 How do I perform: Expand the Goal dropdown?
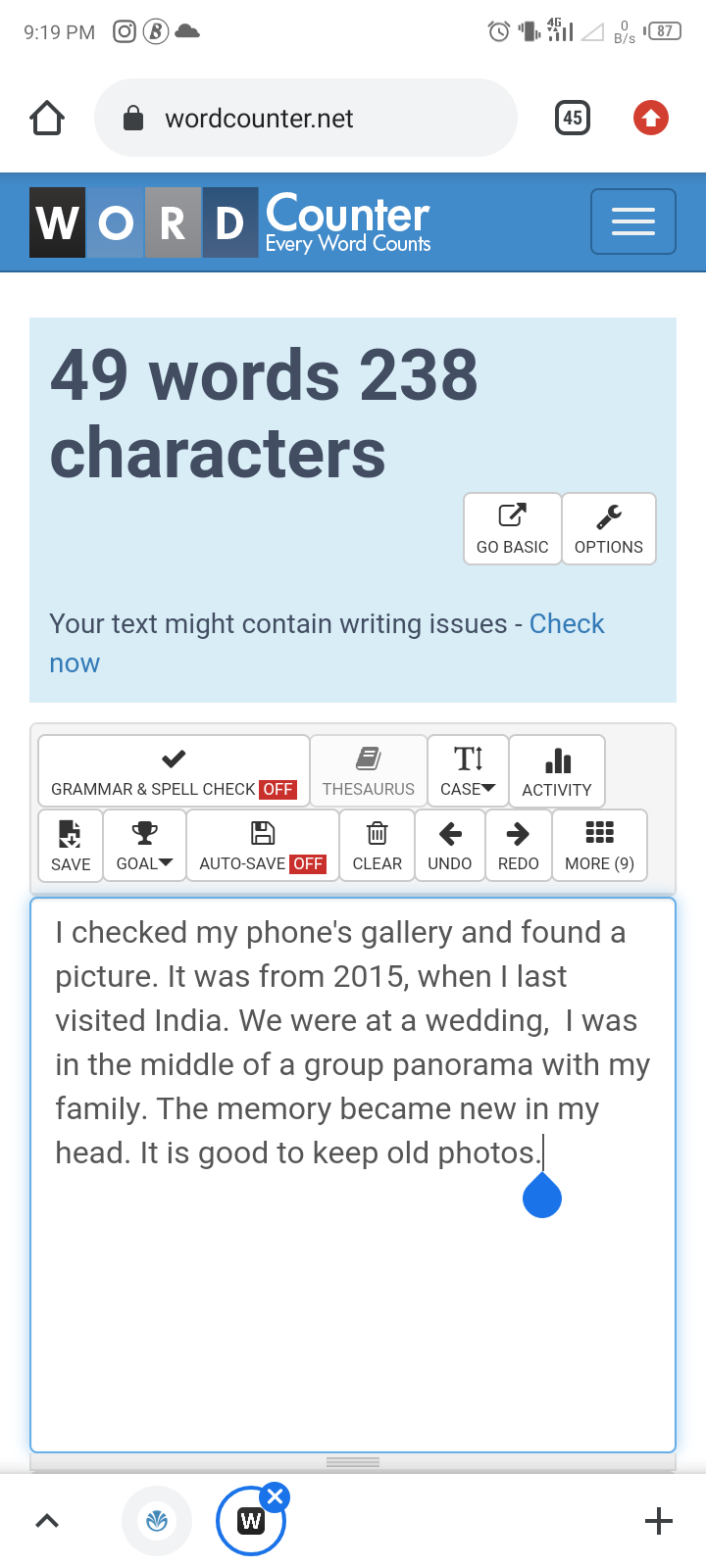click(144, 846)
